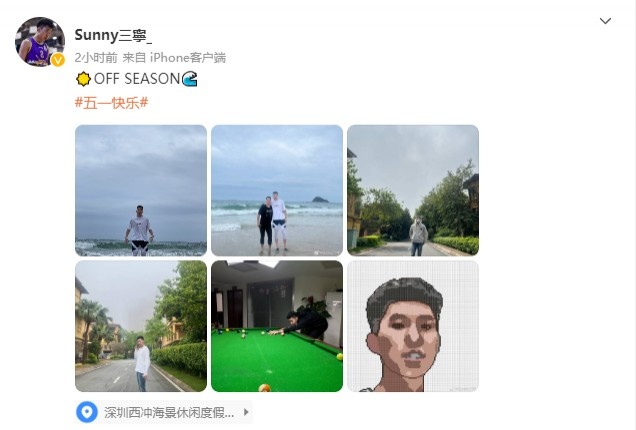The height and width of the screenshot is (430, 636).
Task: Open the photo of two people on beach
Action: 277,190
